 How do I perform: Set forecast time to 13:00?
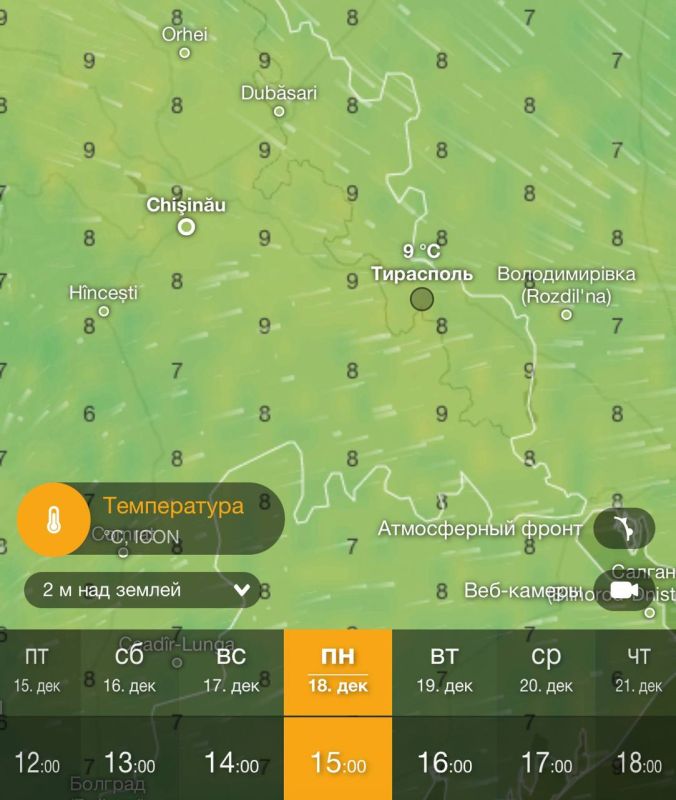130,763
